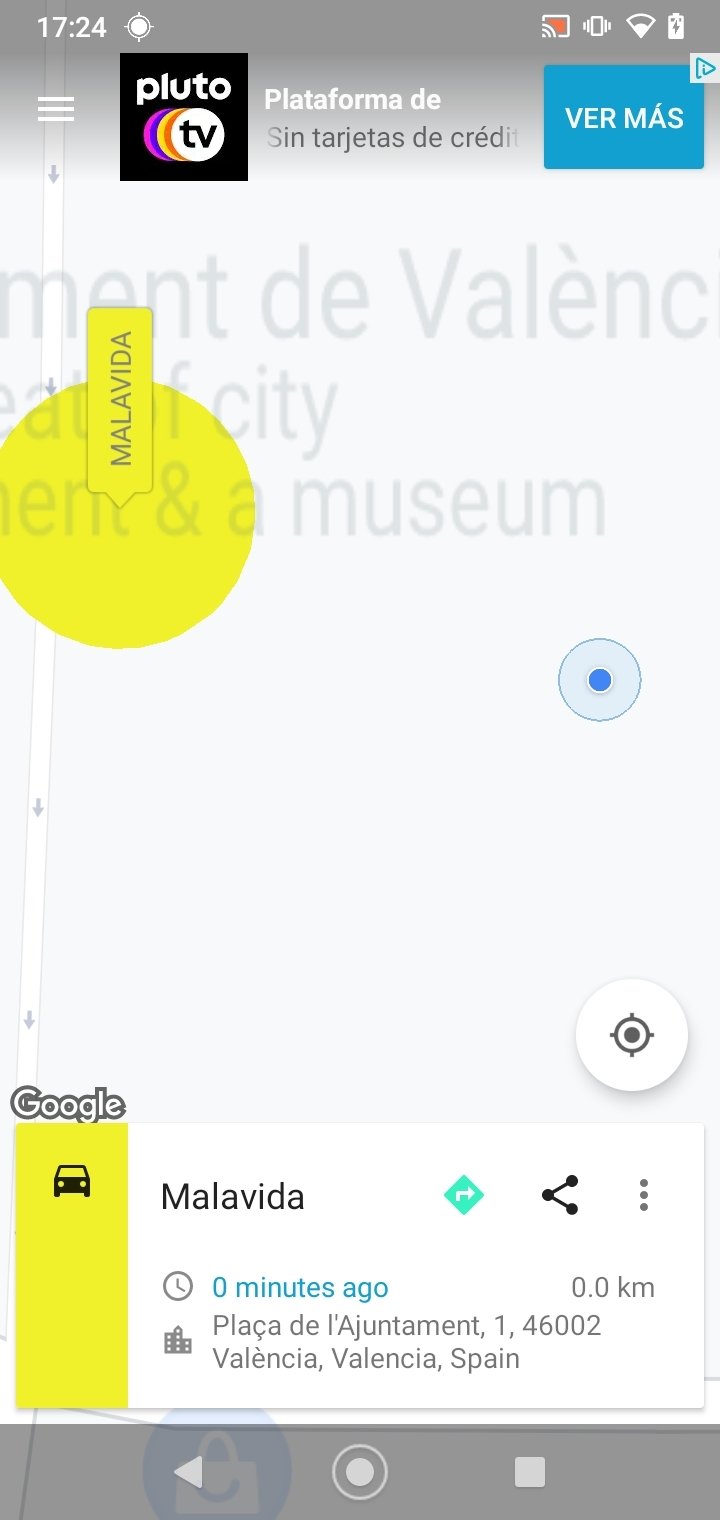
Task: Get directions to Malavida
Action: pos(464,1195)
